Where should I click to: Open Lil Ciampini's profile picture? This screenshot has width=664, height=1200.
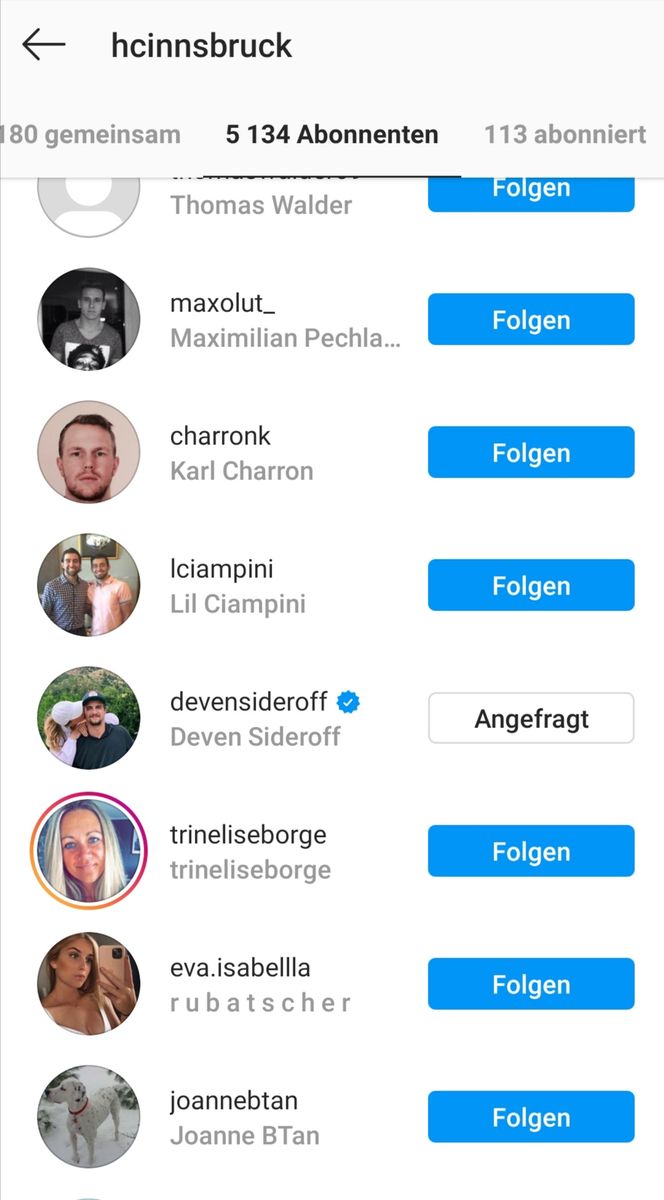point(89,586)
